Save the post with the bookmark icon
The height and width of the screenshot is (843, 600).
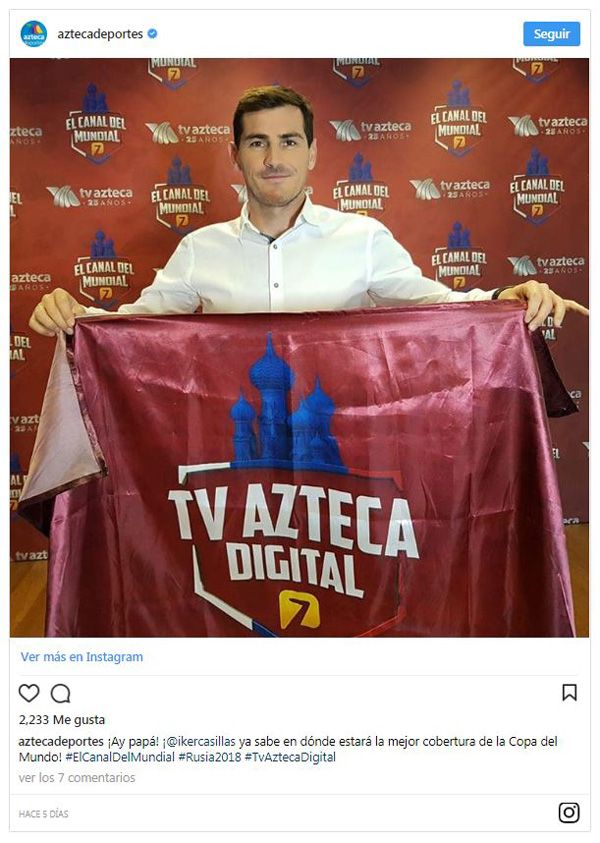(x=569, y=692)
